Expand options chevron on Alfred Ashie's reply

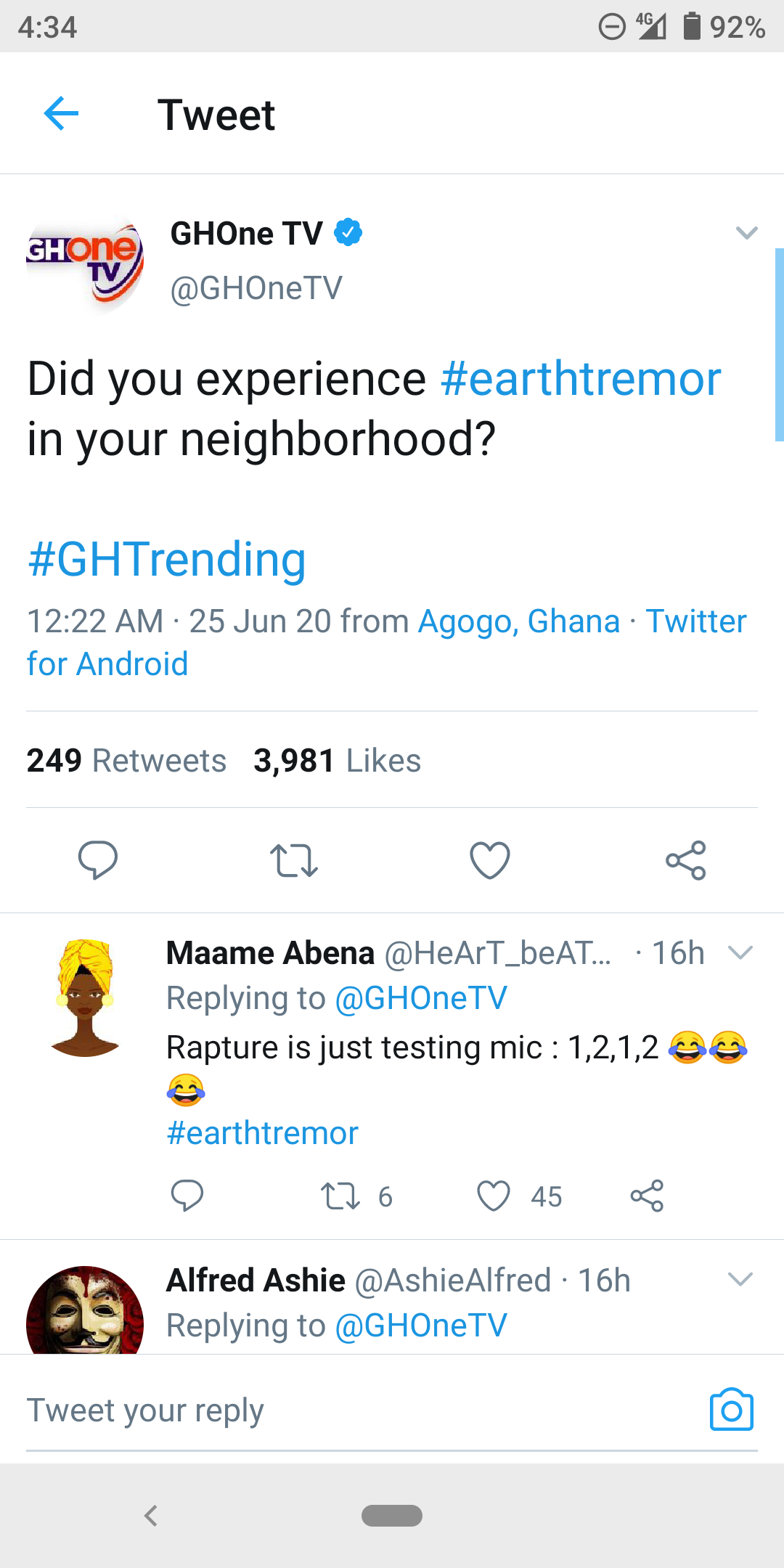740,1279
